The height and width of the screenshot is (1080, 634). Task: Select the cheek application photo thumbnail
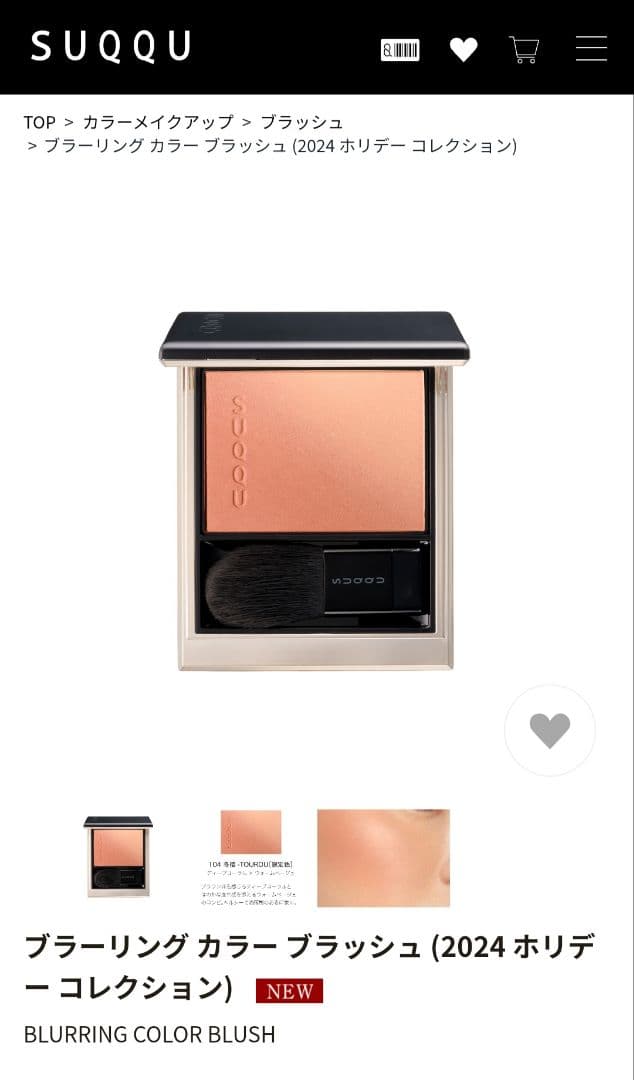383,857
